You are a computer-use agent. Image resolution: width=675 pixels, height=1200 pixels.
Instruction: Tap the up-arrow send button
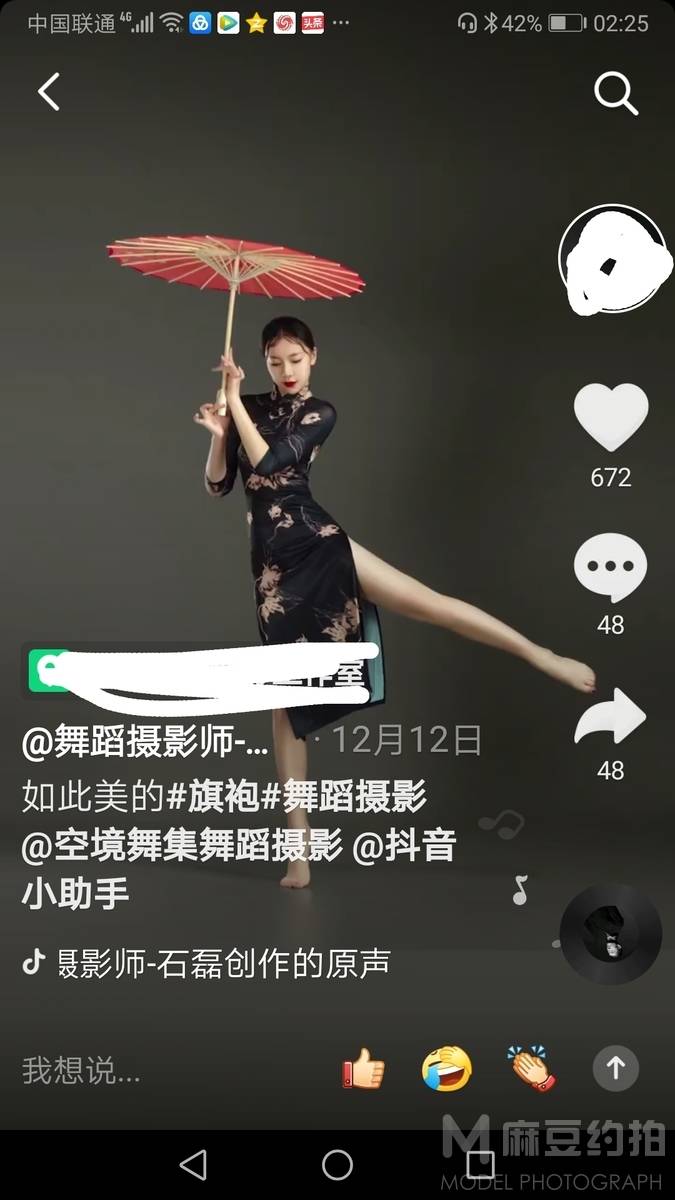[x=615, y=1069]
